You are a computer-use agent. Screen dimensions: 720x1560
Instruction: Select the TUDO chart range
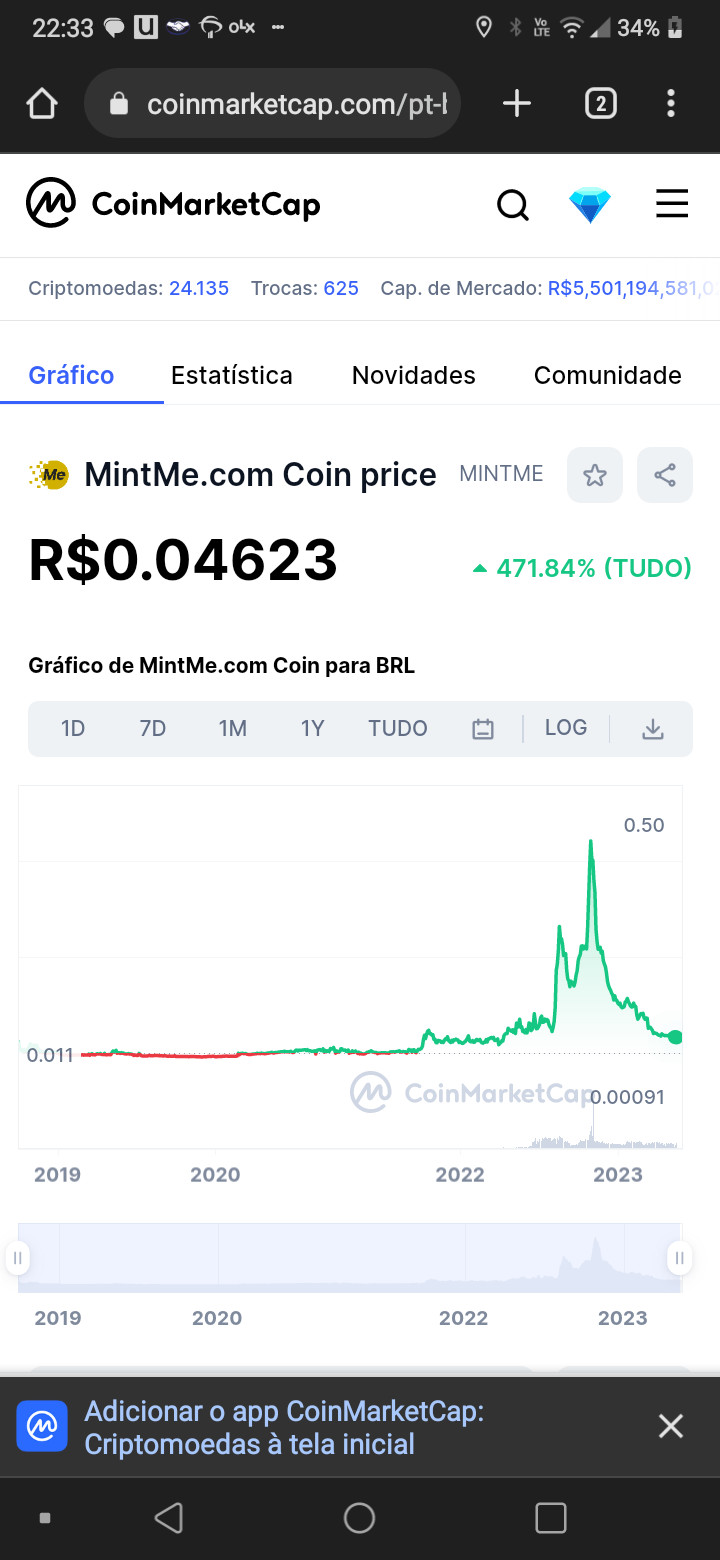pyautogui.click(x=398, y=729)
